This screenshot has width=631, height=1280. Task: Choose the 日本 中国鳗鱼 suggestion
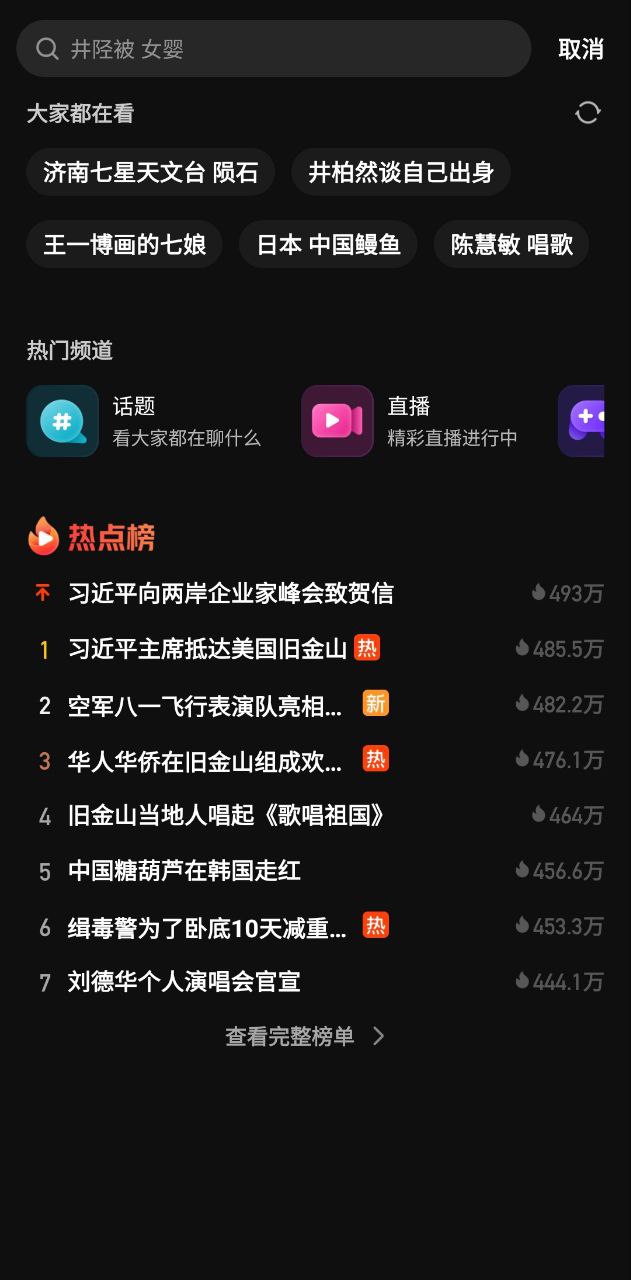point(328,244)
